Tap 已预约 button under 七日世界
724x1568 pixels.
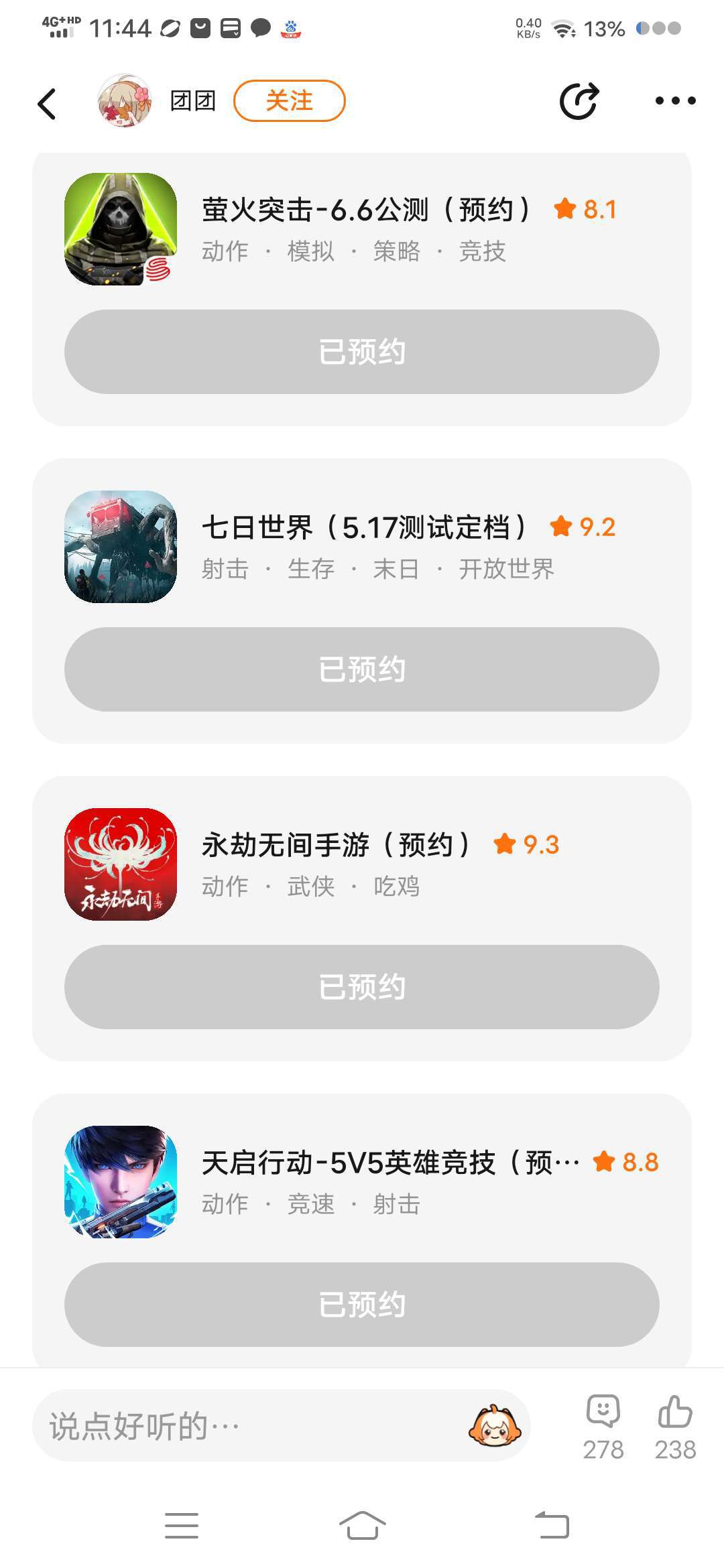tap(362, 669)
